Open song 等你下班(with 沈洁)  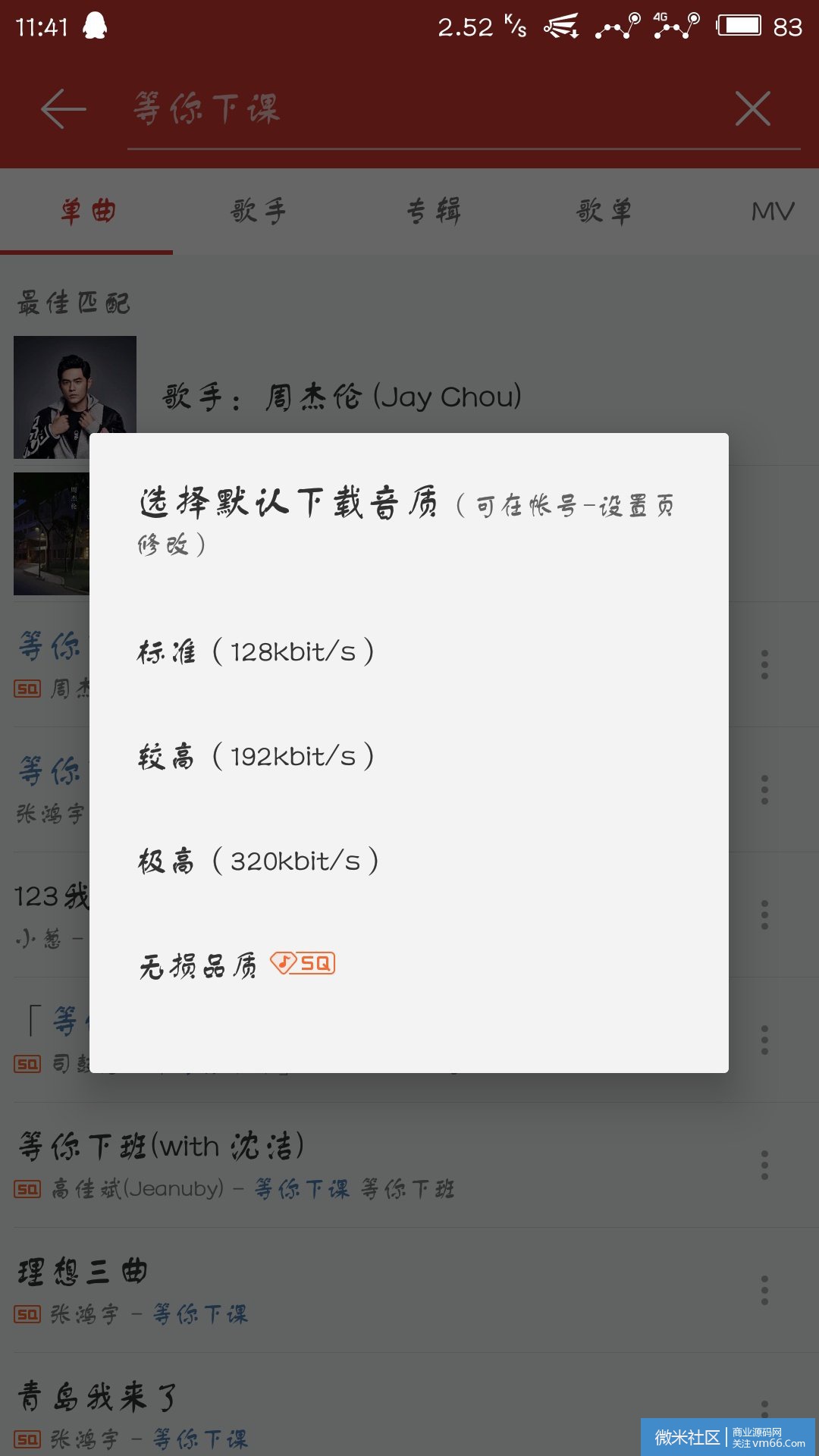(x=303, y=1165)
